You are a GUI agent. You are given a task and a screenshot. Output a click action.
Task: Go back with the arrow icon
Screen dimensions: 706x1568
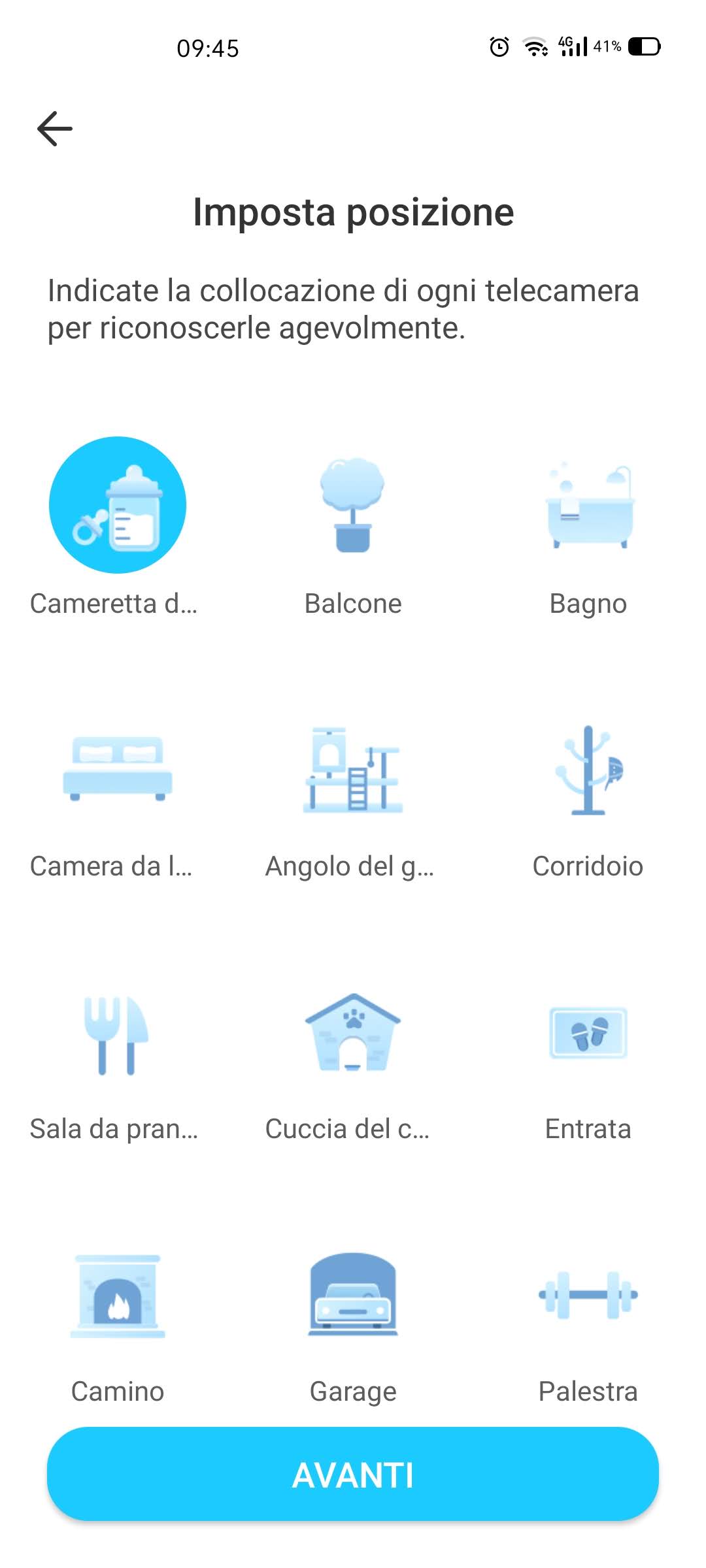(55, 128)
